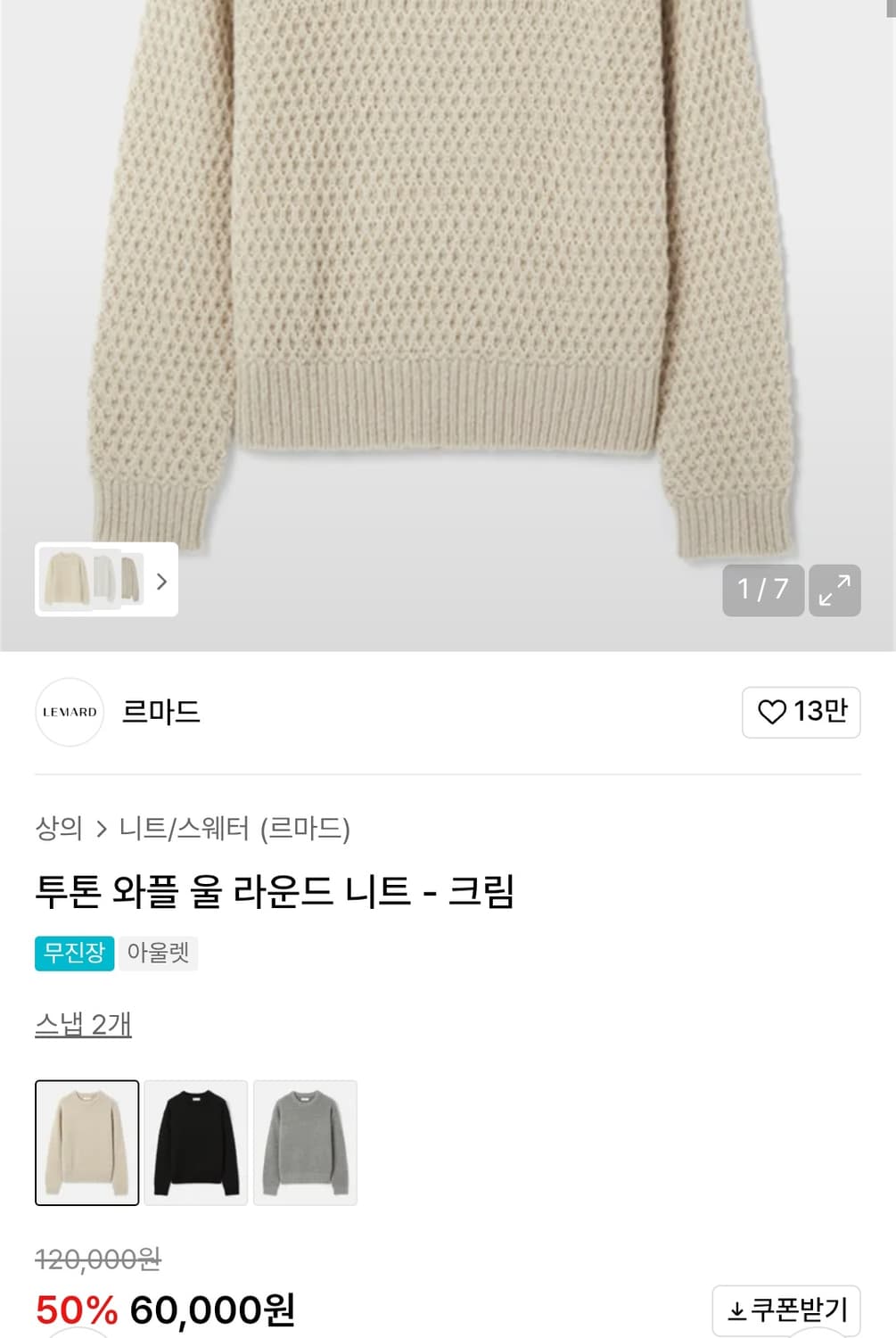
Task: Expand the product image gallery thumbnails
Action: (105, 582)
